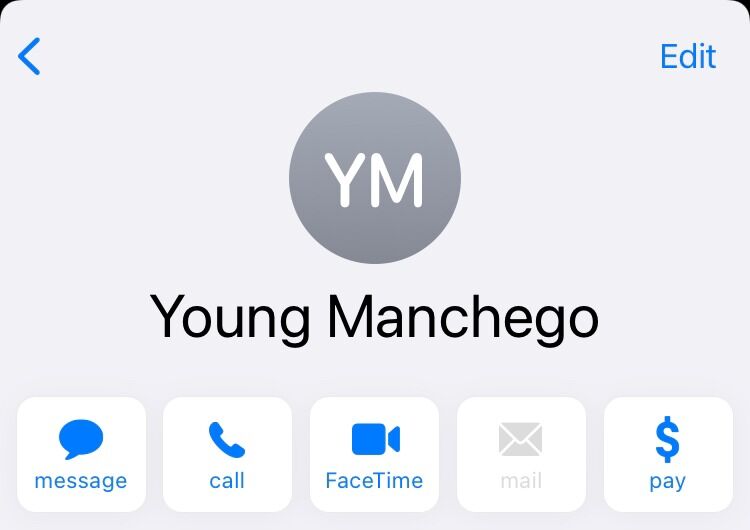Start a FaceTime video call
750x530 pixels.
pyautogui.click(x=374, y=454)
